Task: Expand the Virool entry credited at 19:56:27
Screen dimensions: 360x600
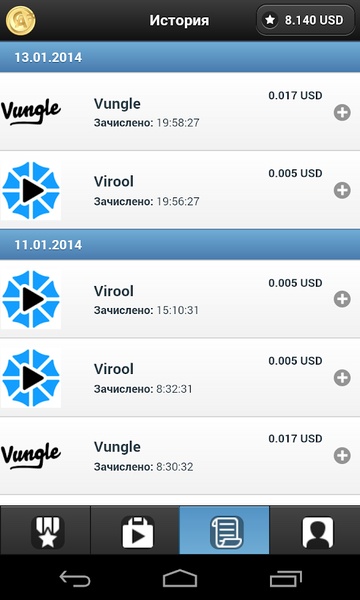Action: [x=342, y=190]
